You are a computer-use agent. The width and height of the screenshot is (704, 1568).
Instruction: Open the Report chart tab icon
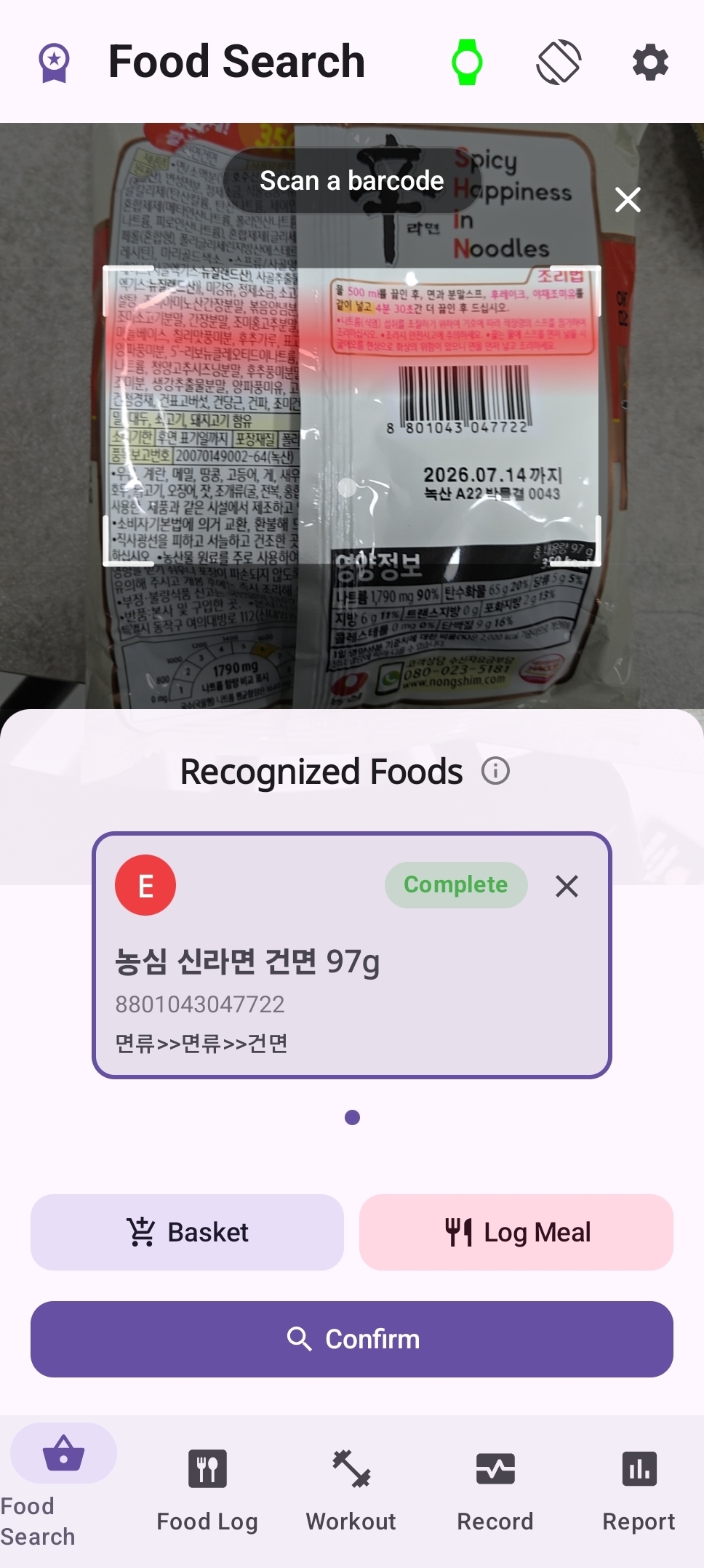(x=639, y=1468)
